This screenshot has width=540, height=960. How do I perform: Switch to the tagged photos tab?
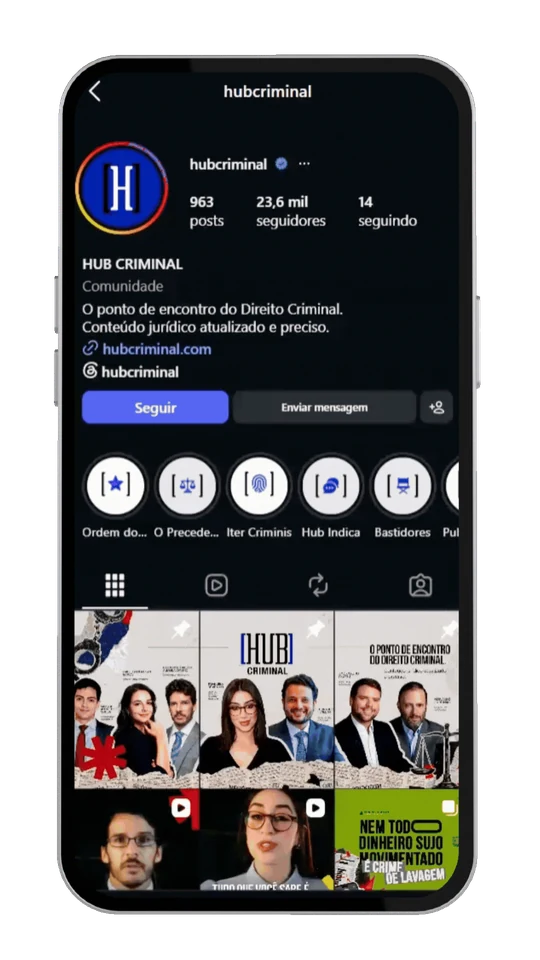click(420, 585)
